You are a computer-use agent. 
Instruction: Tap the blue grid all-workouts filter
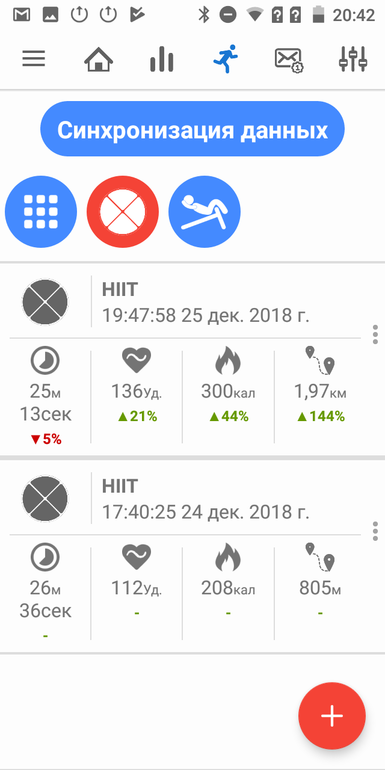click(x=41, y=212)
